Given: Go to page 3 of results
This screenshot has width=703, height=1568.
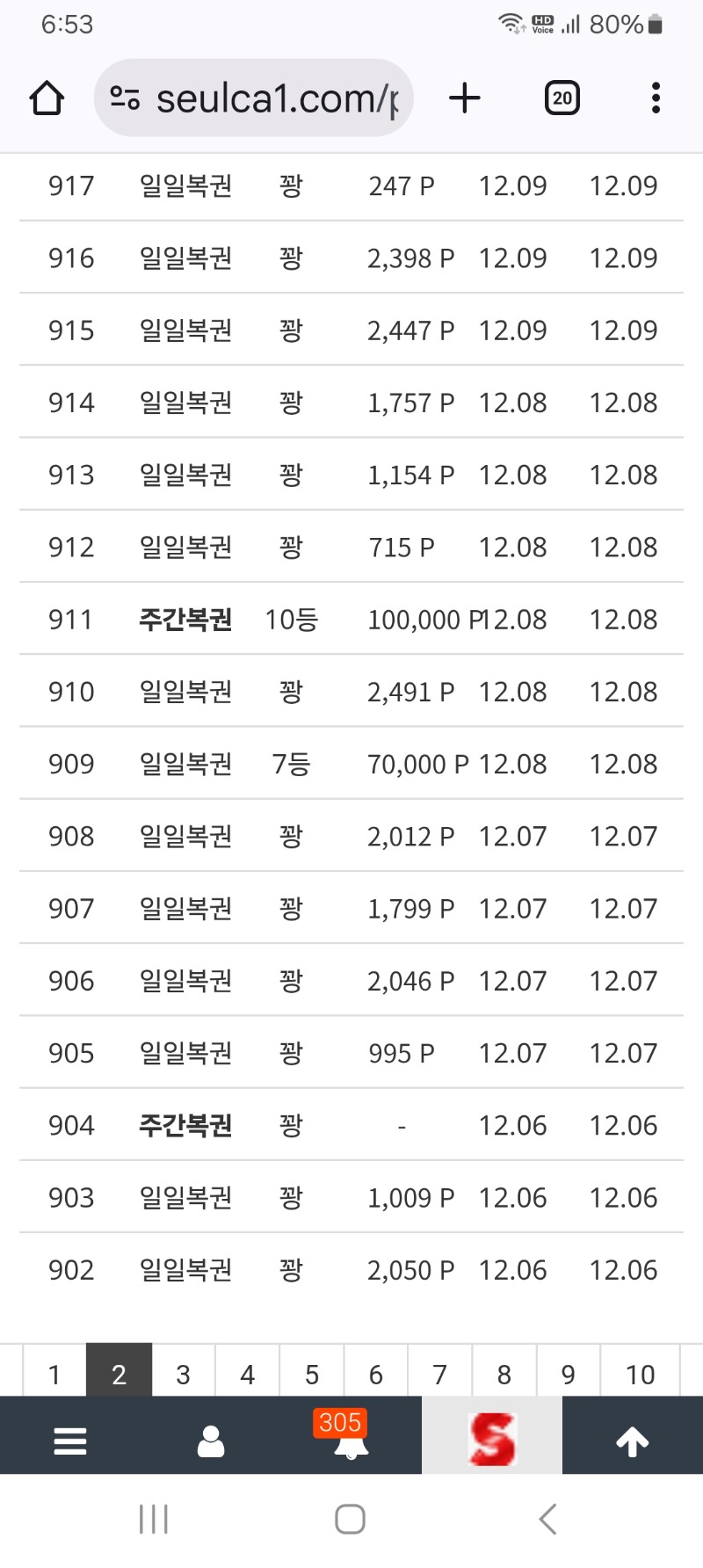Looking at the screenshot, I should click(x=183, y=1373).
